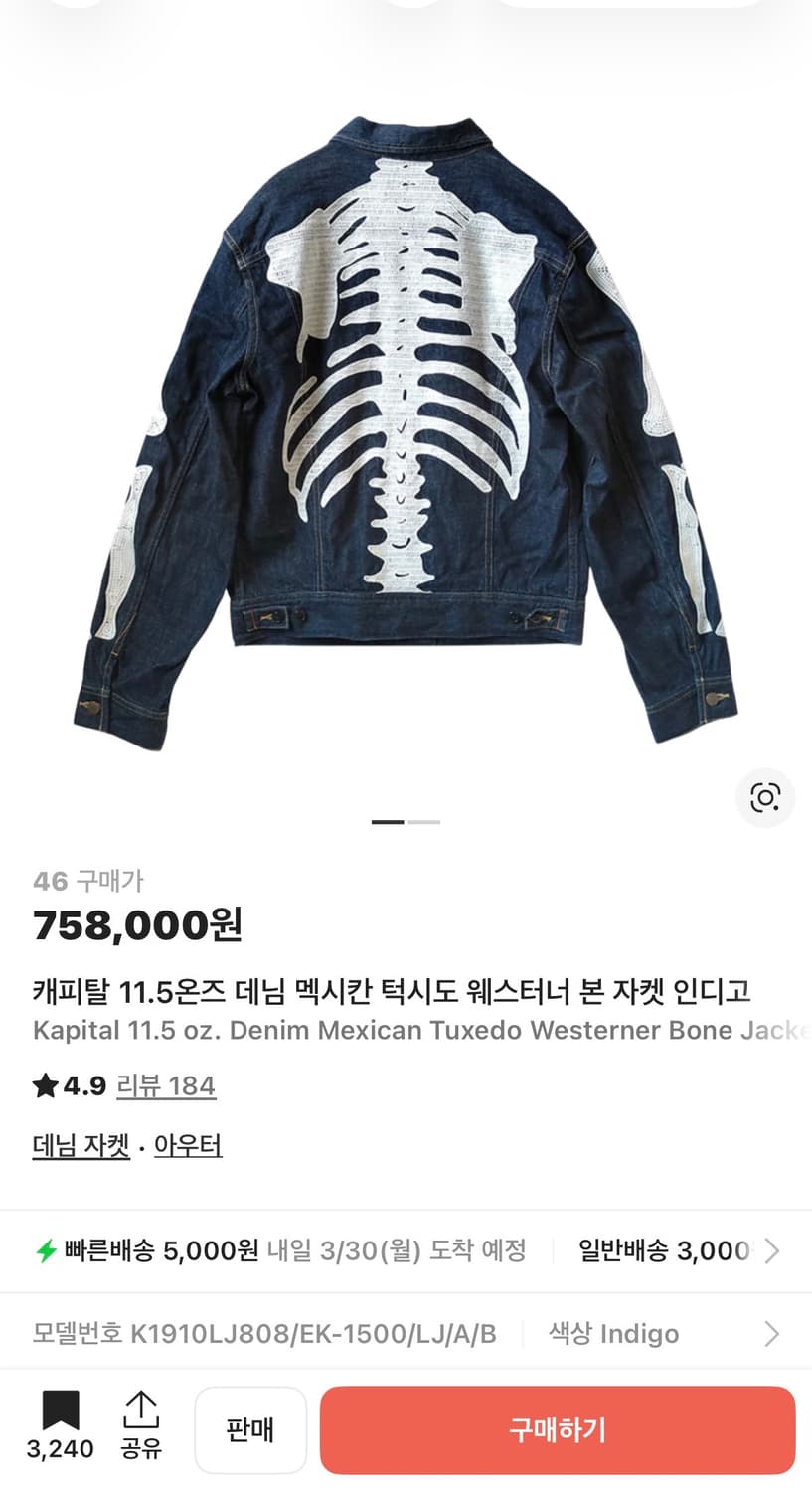Screen dimensions: 812x1491
Task: Open the 아우터 category
Action: [188, 1145]
